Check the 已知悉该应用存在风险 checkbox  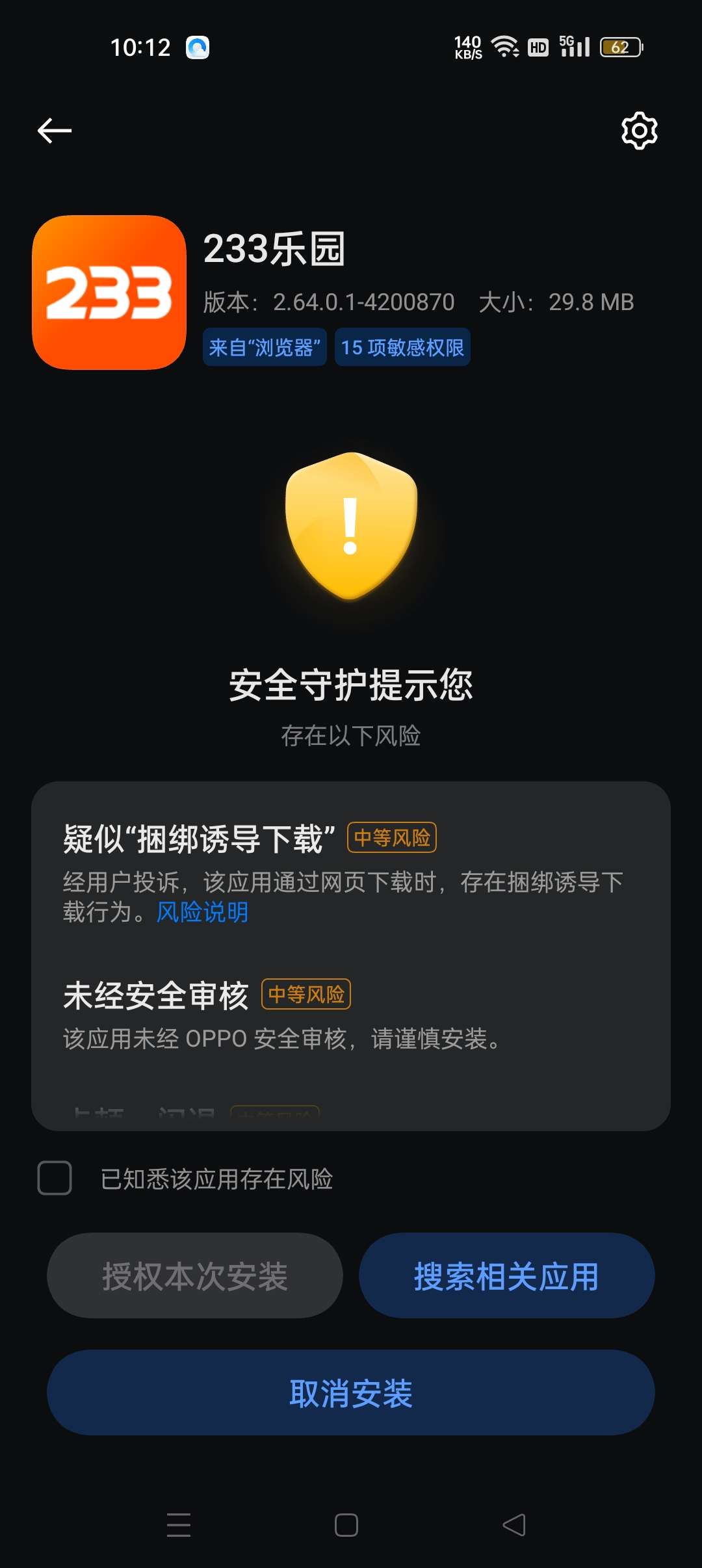coord(55,1178)
